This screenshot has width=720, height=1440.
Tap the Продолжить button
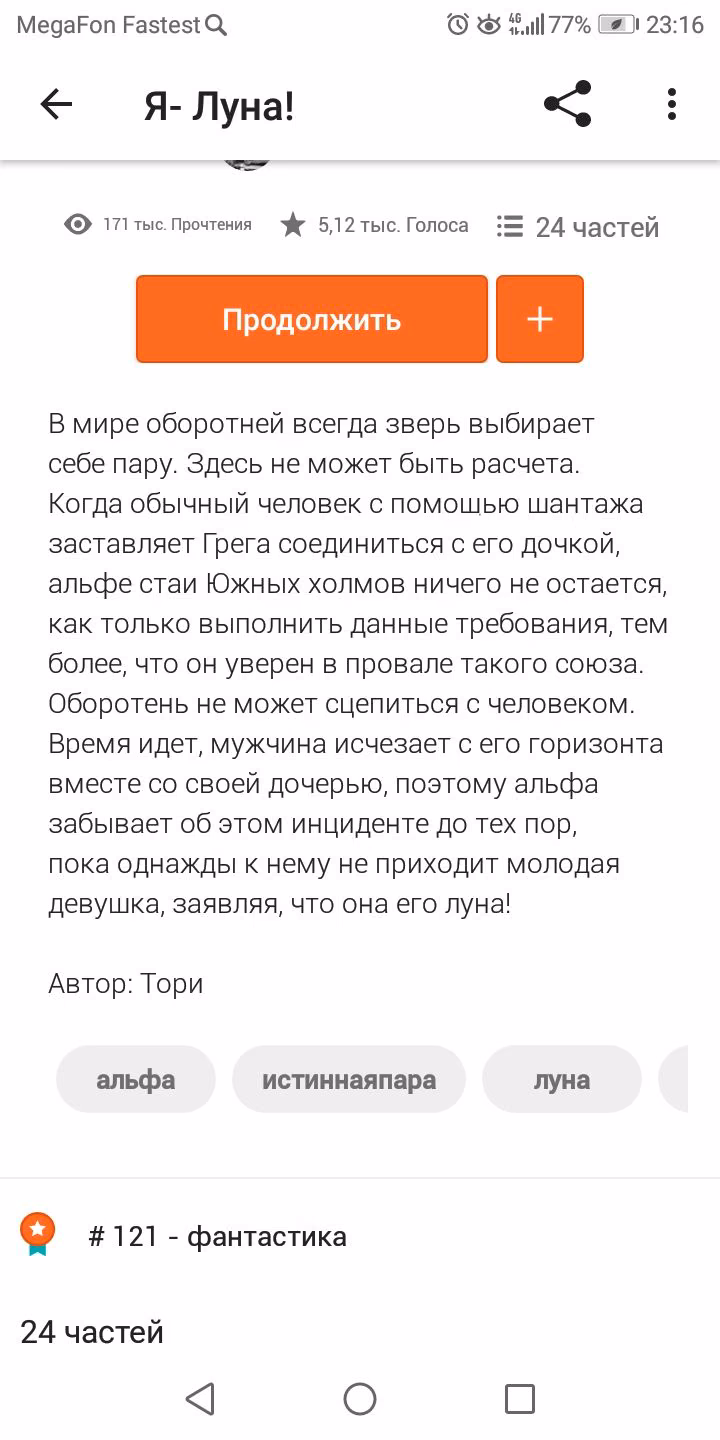click(312, 319)
